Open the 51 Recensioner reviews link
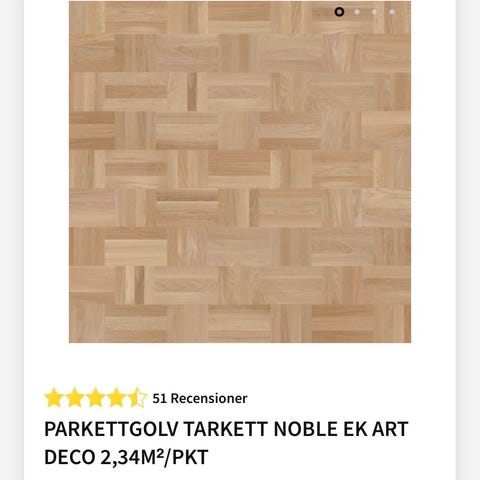This screenshot has width=480, height=480. (x=200, y=398)
